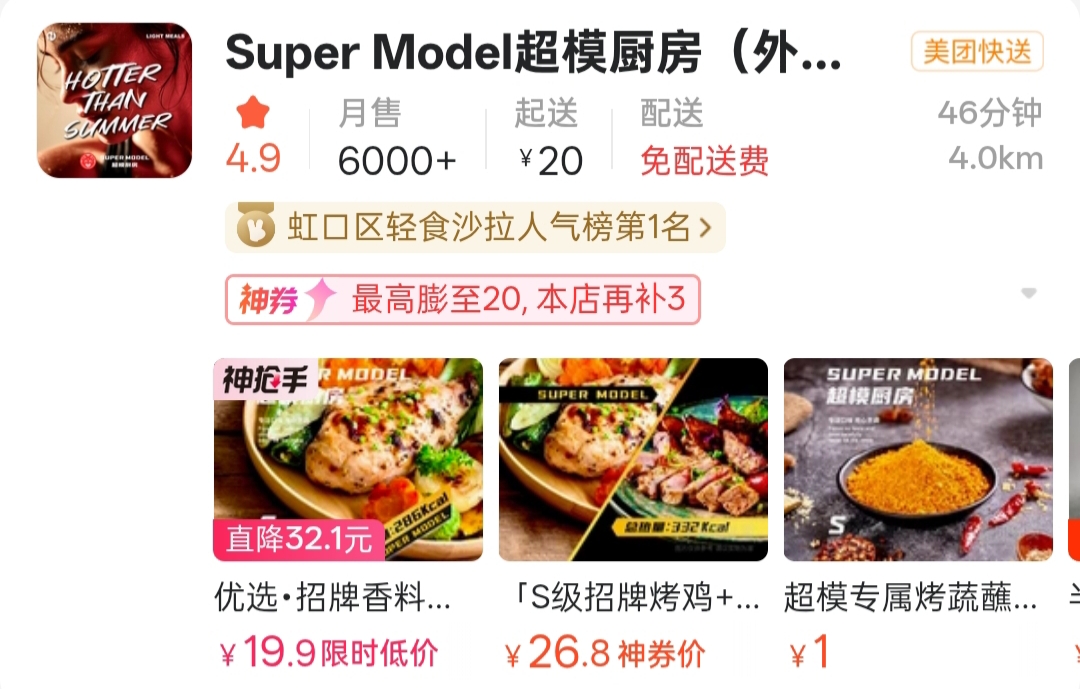Tap the 神券 最高膨至20 coupon banner
Screen dimensions: 1080x689
coord(463,299)
